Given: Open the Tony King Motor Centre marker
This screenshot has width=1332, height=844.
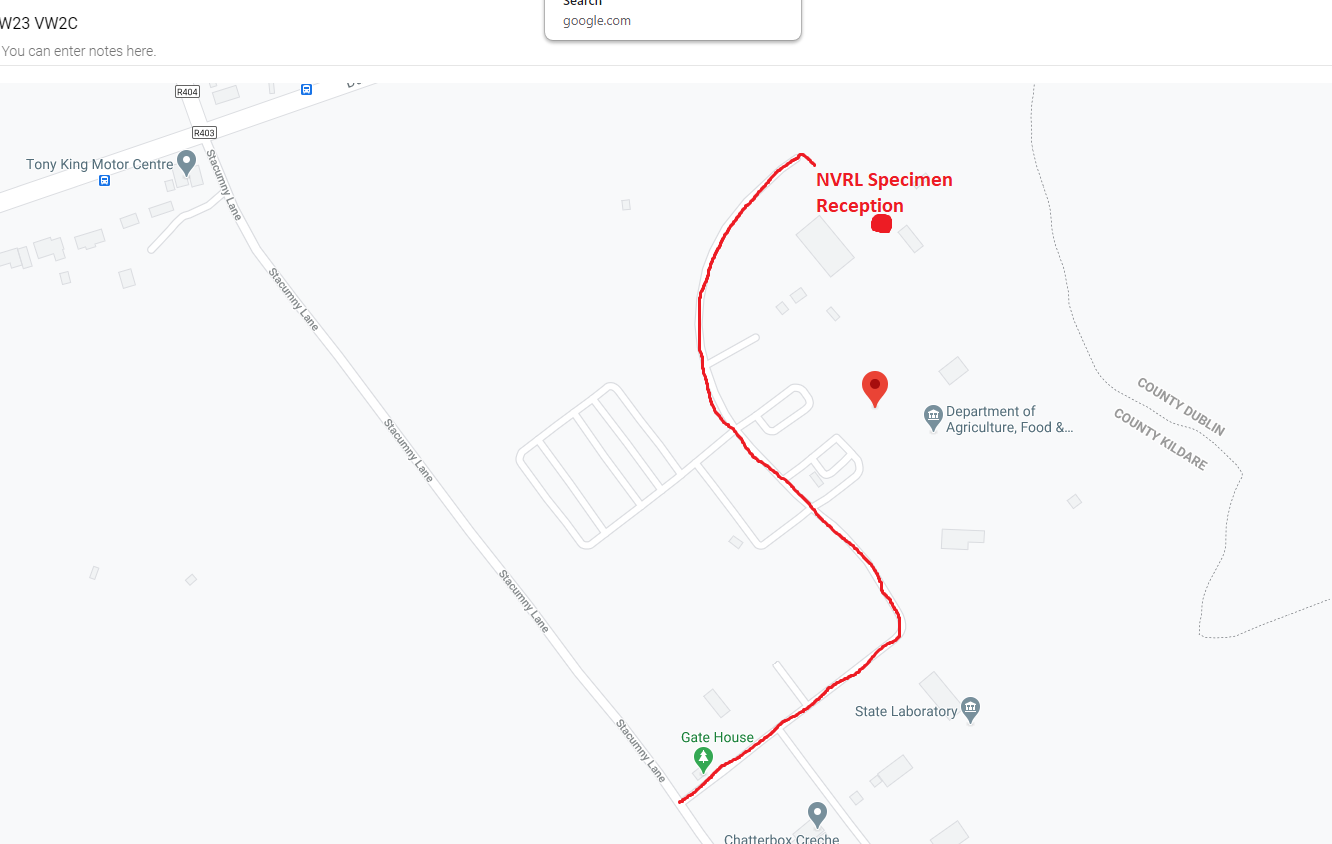Looking at the screenshot, I should [186, 162].
